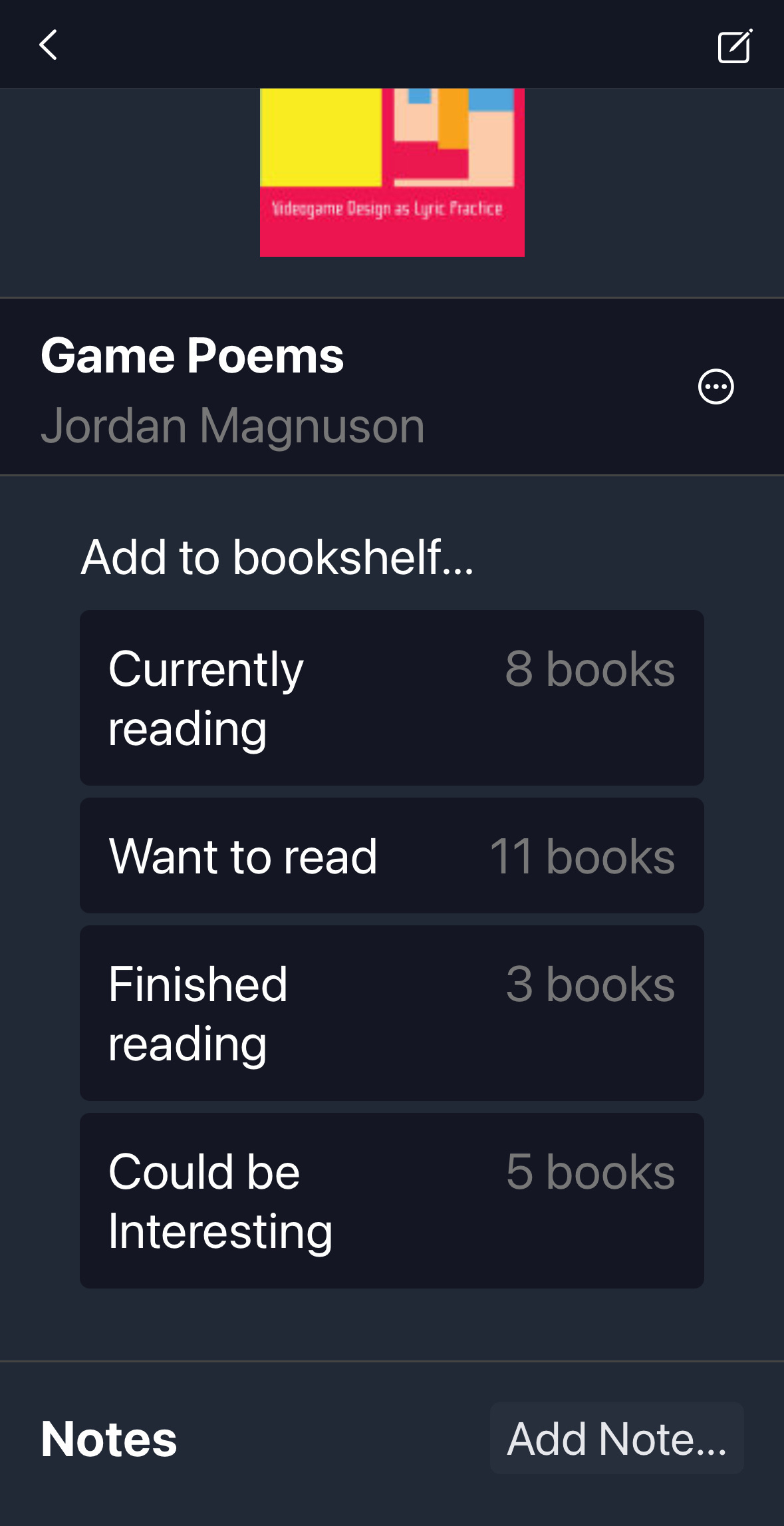
Task: Select the Could be Interesting shelf
Action: coord(392,1201)
